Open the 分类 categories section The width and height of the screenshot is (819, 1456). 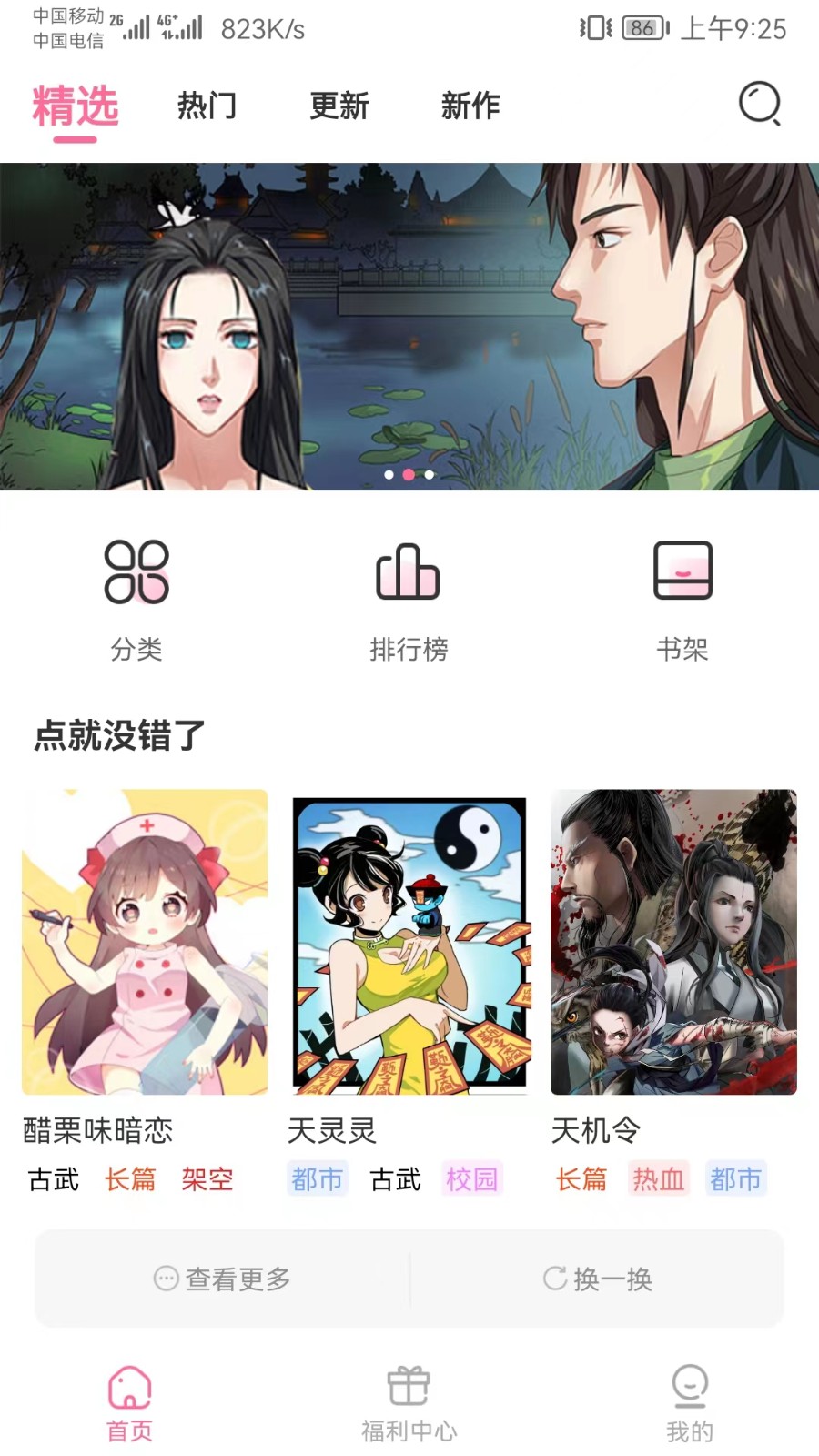click(x=136, y=598)
